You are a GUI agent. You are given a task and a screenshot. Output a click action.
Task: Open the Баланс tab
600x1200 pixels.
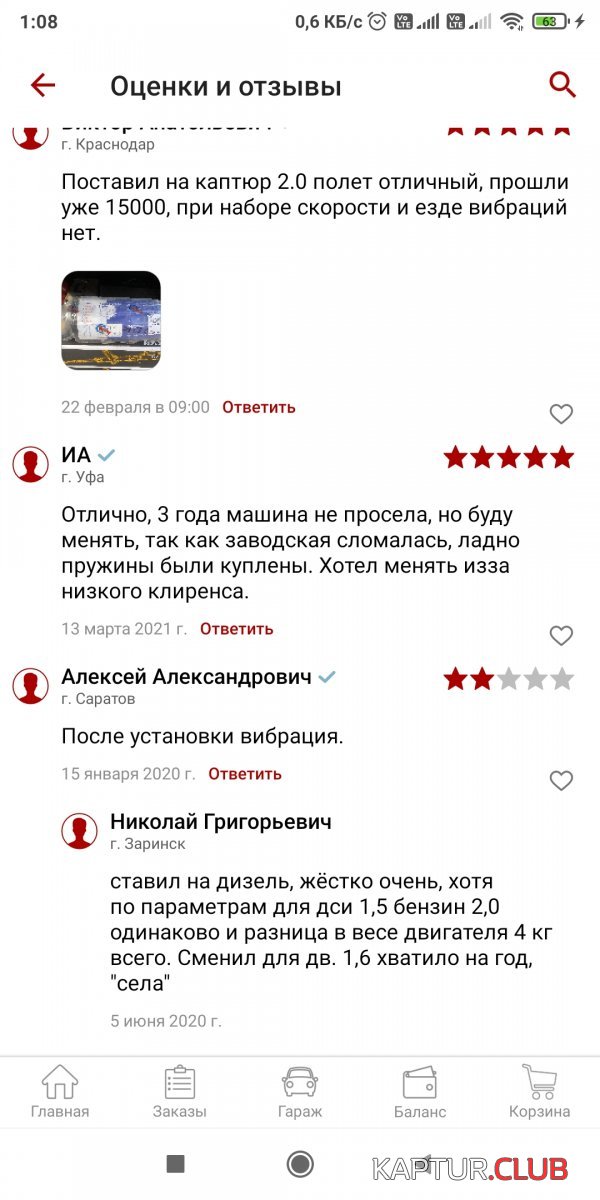coord(420,1091)
